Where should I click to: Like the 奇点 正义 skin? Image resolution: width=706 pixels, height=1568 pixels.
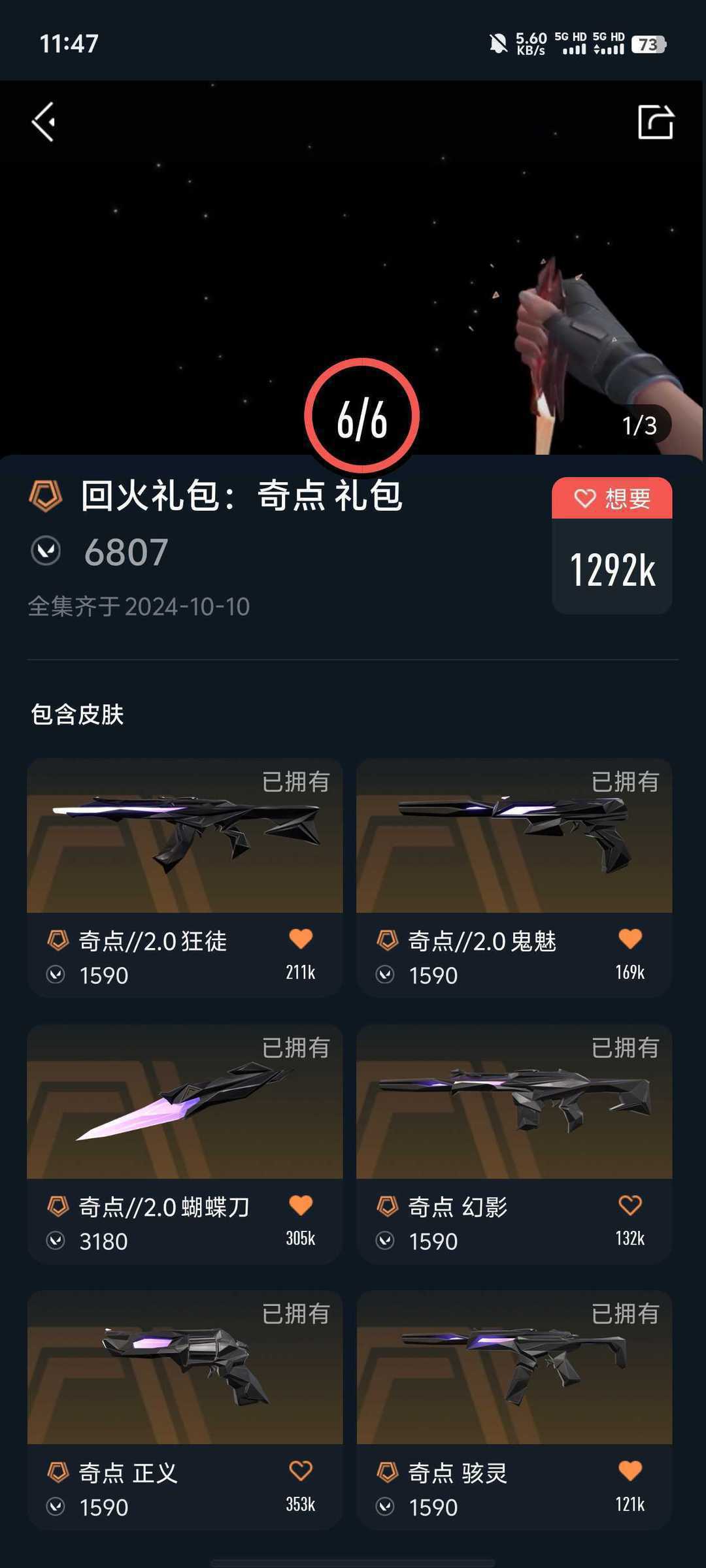(x=301, y=1471)
